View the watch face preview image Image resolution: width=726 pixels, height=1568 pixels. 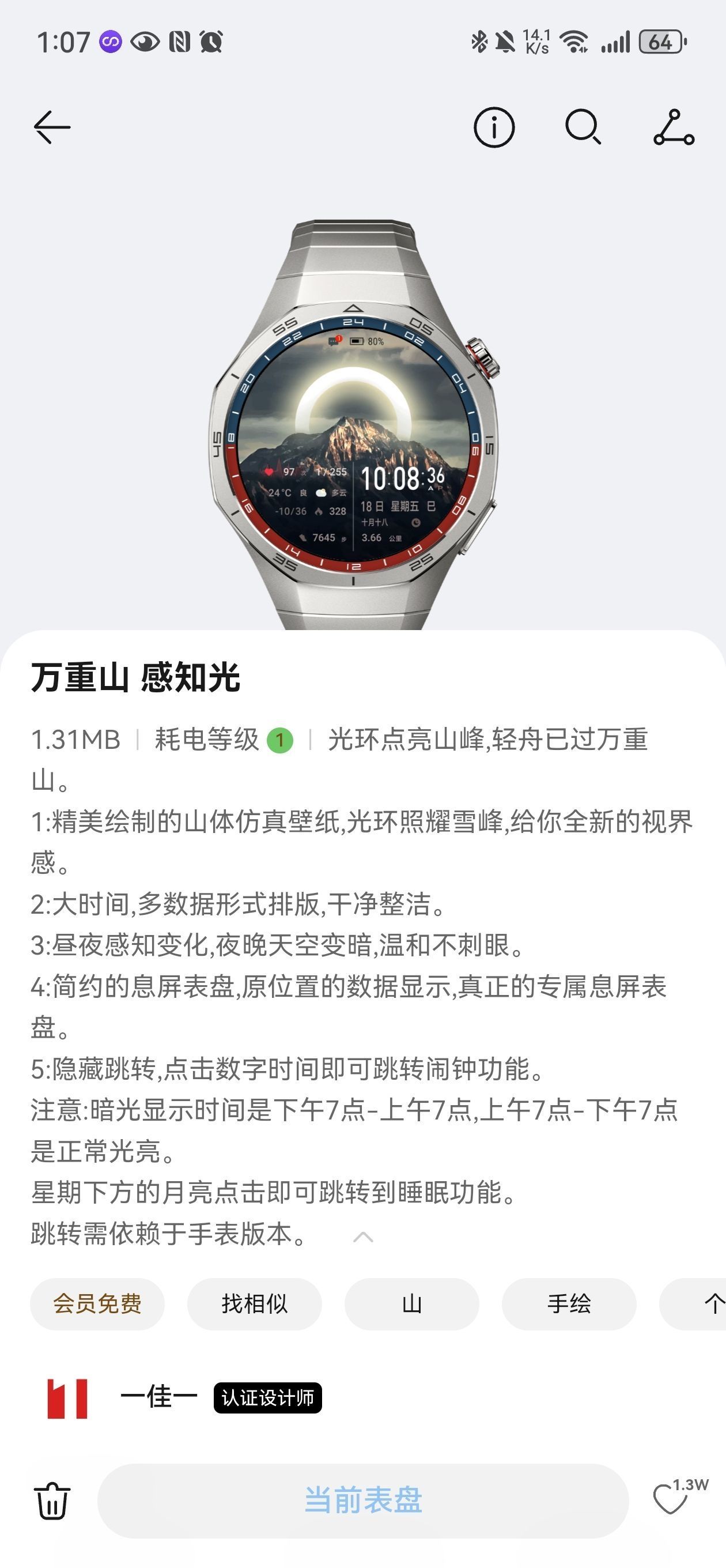[x=355, y=426]
